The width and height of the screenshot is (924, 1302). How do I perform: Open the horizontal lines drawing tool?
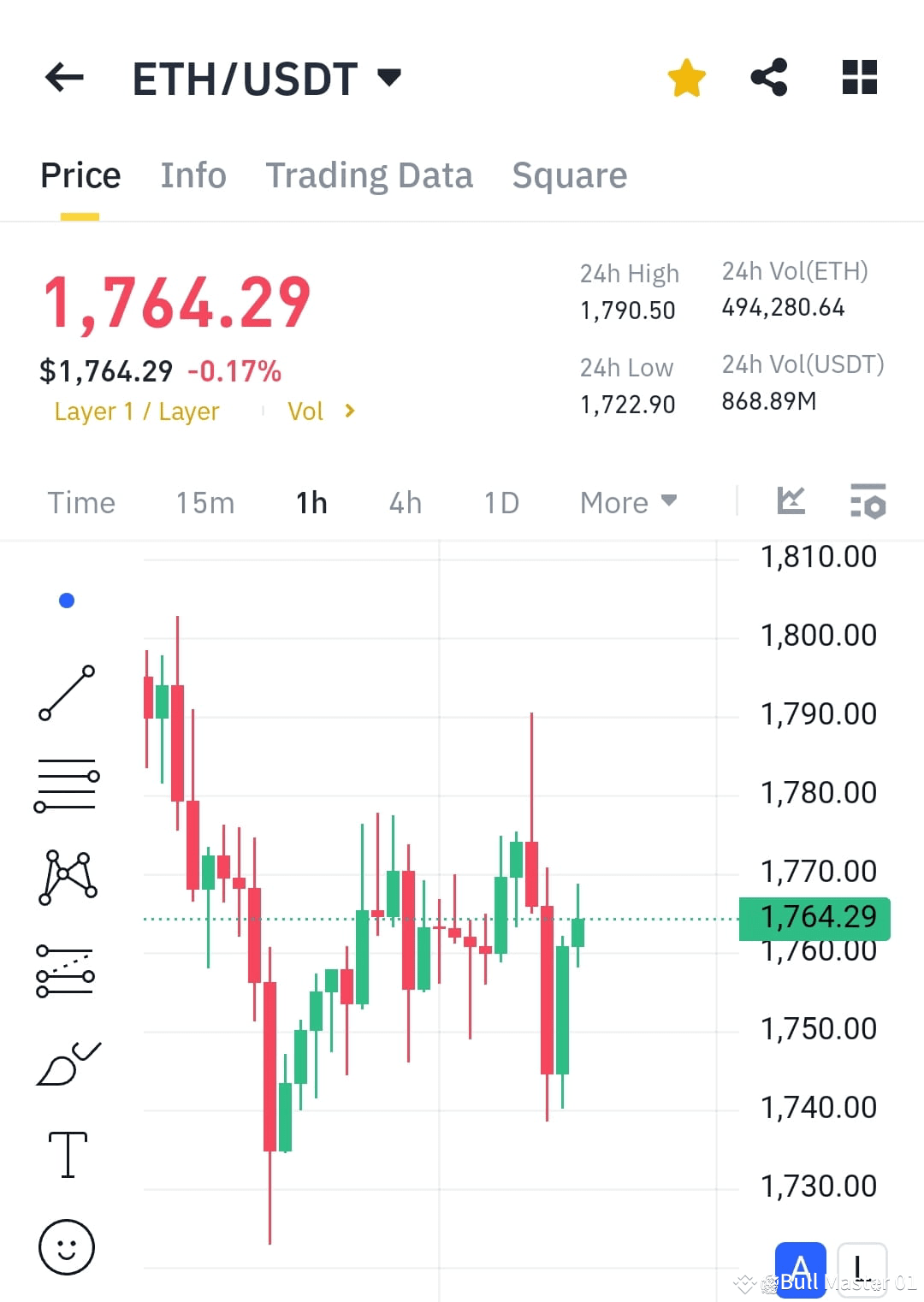[x=67, y=783]
